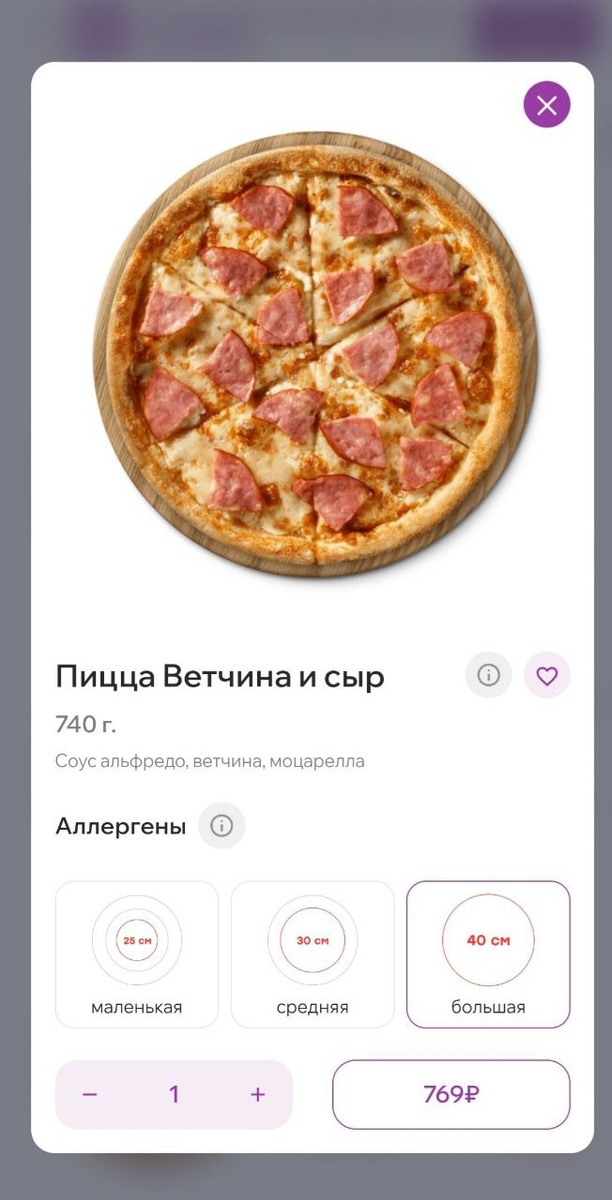The image size is (612, 1200).
Task: Pick the большая 40 см size
Action: (x=488, y=954)
